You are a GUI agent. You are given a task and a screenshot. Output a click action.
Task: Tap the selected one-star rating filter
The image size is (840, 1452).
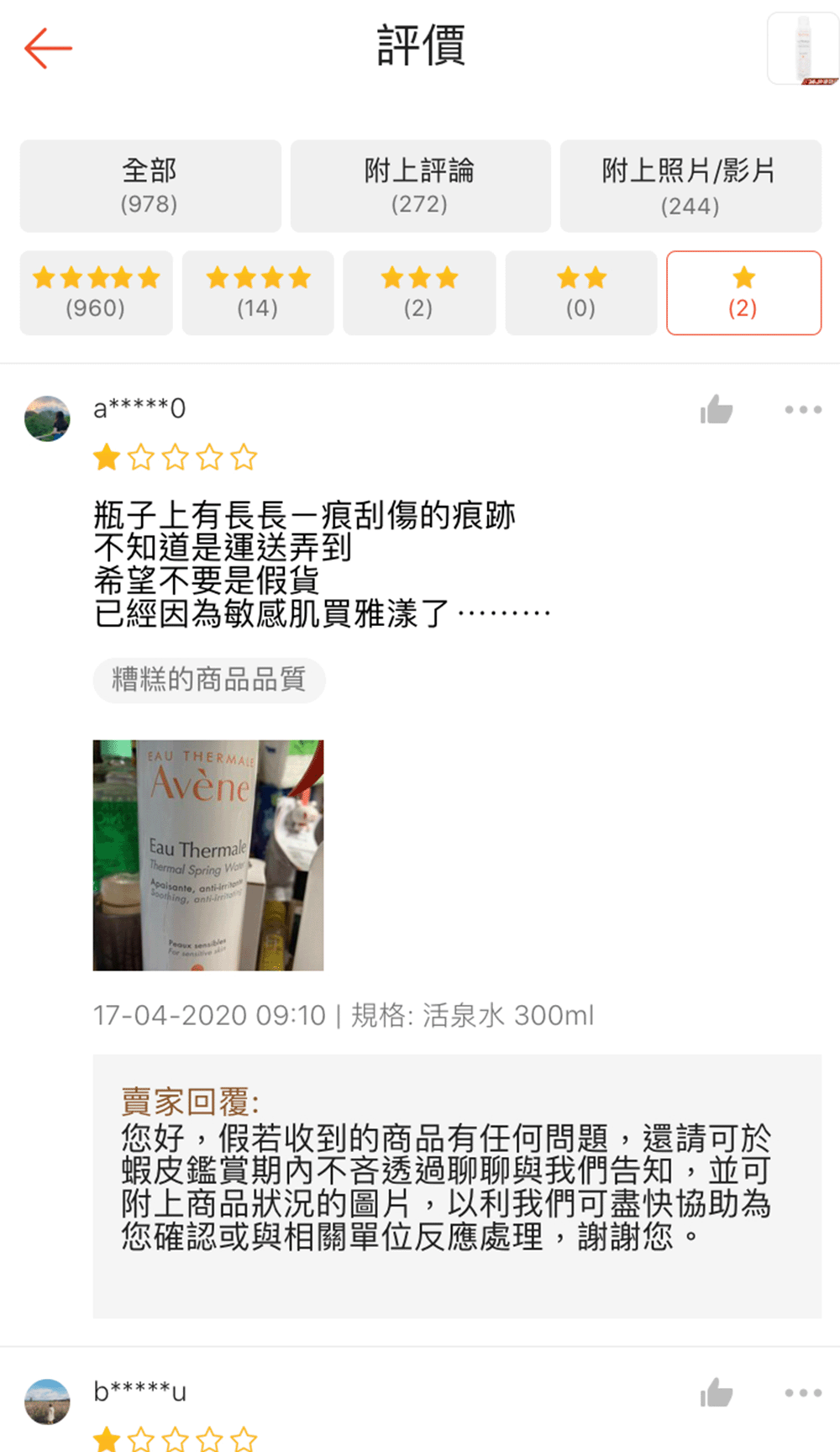coord(743,292)
